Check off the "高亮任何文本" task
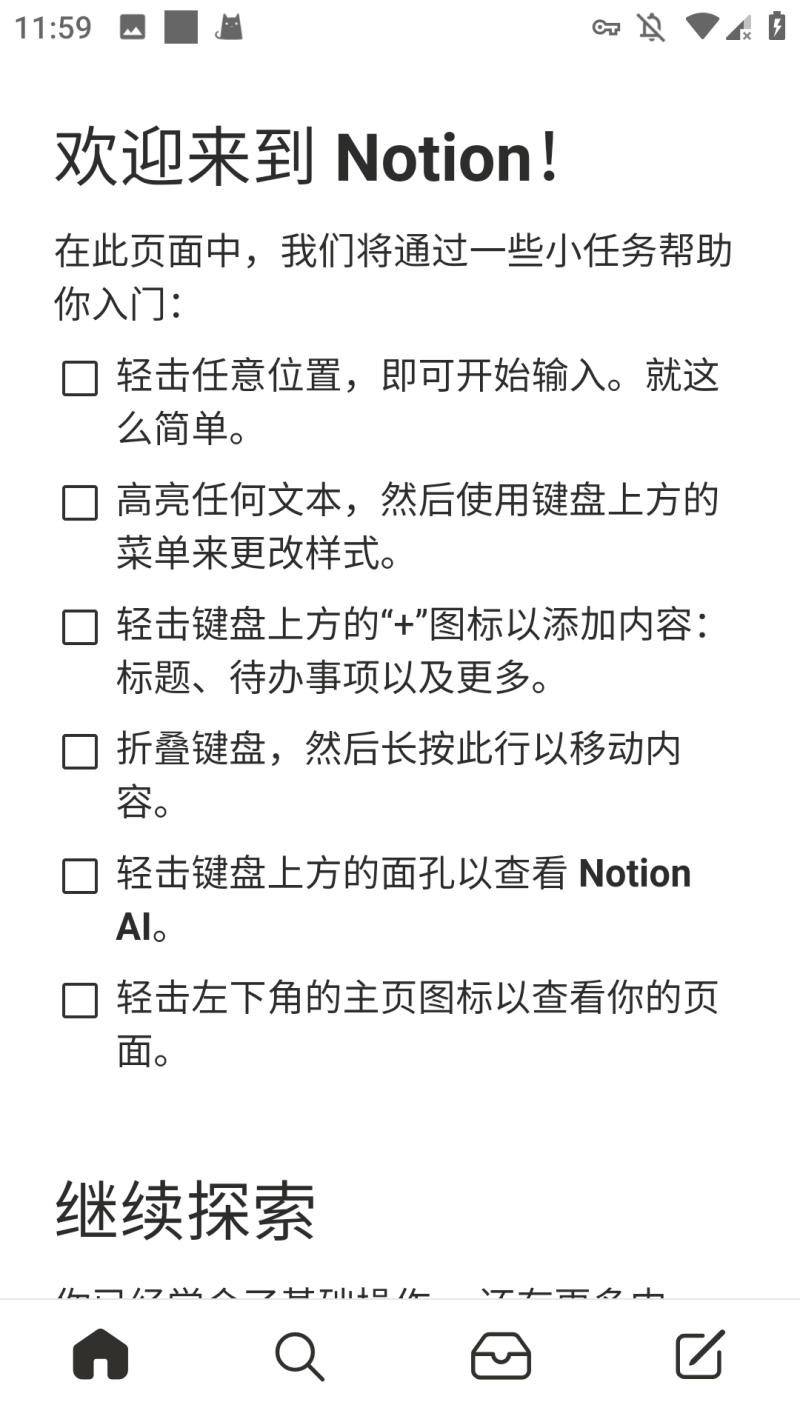This screenshot has width=800, height=1422. point(79,503)
